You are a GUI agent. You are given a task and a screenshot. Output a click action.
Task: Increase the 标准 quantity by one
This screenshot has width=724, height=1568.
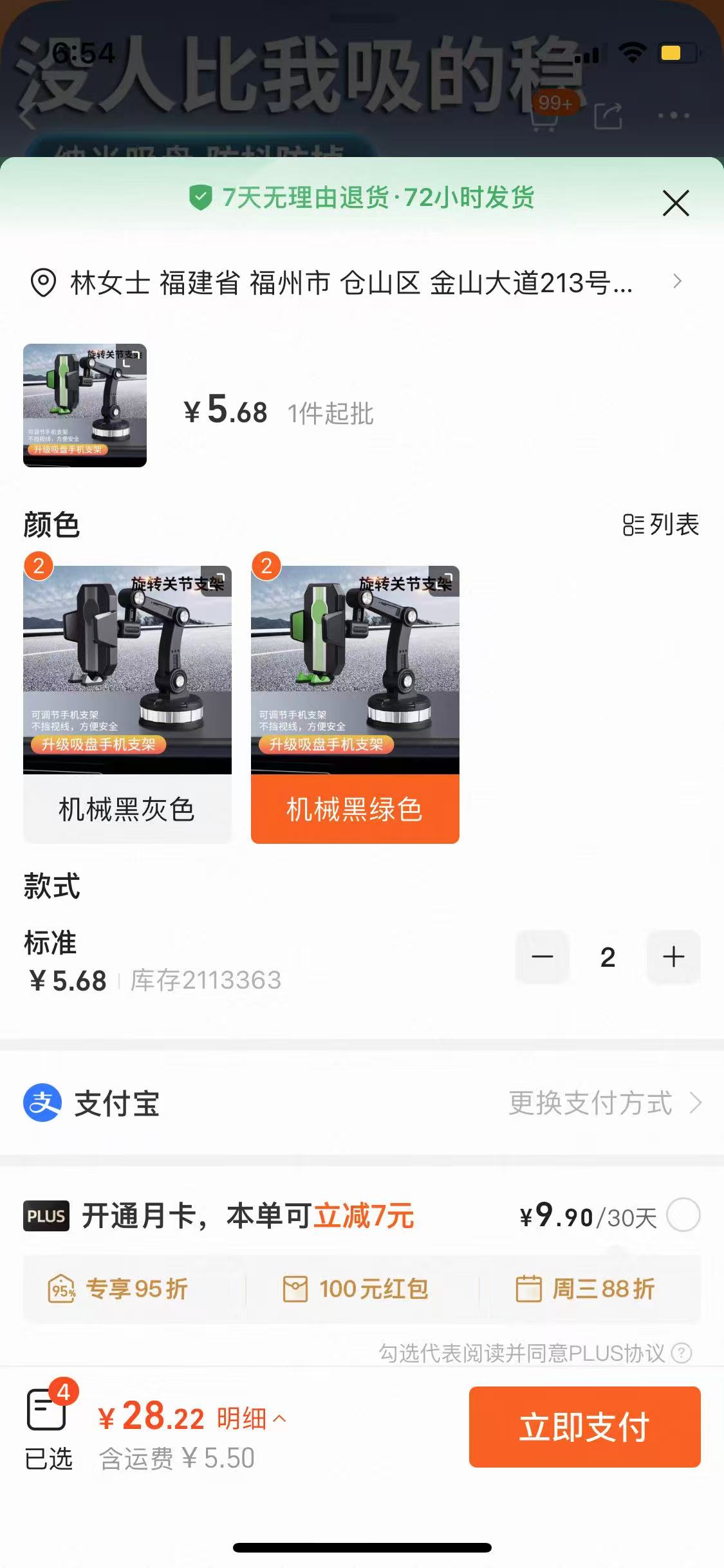point(673,957)
